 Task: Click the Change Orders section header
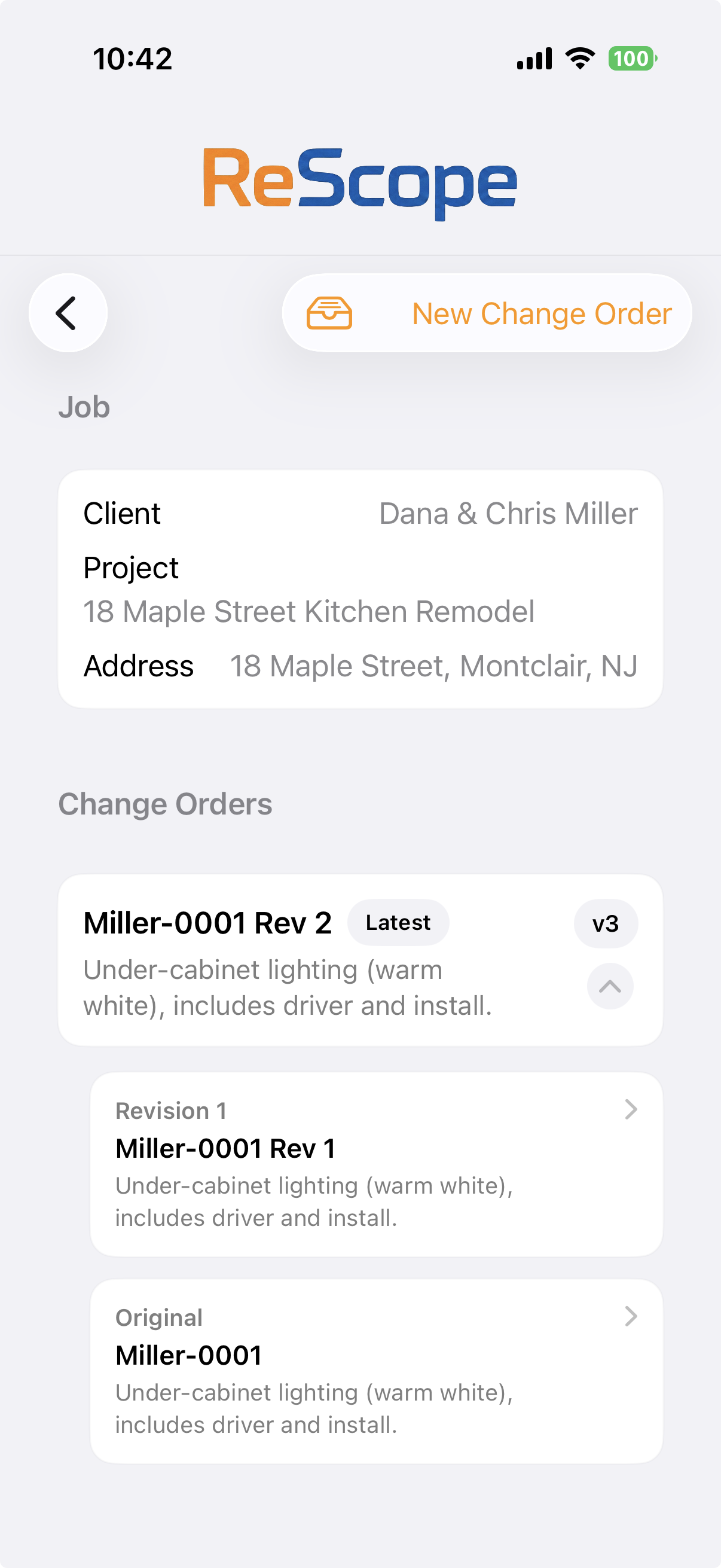pos(165,803)
